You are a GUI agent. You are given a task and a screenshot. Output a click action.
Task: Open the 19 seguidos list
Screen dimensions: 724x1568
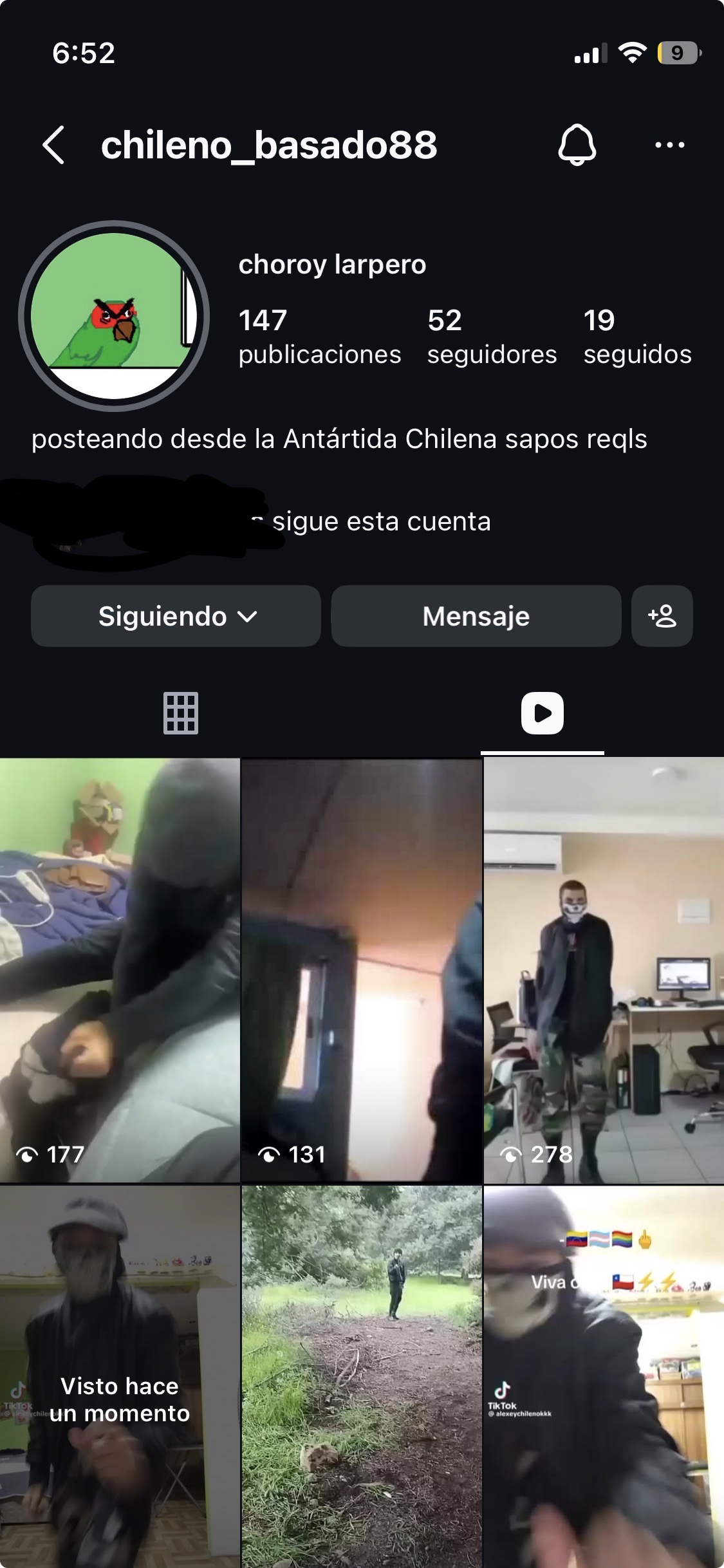637,337
